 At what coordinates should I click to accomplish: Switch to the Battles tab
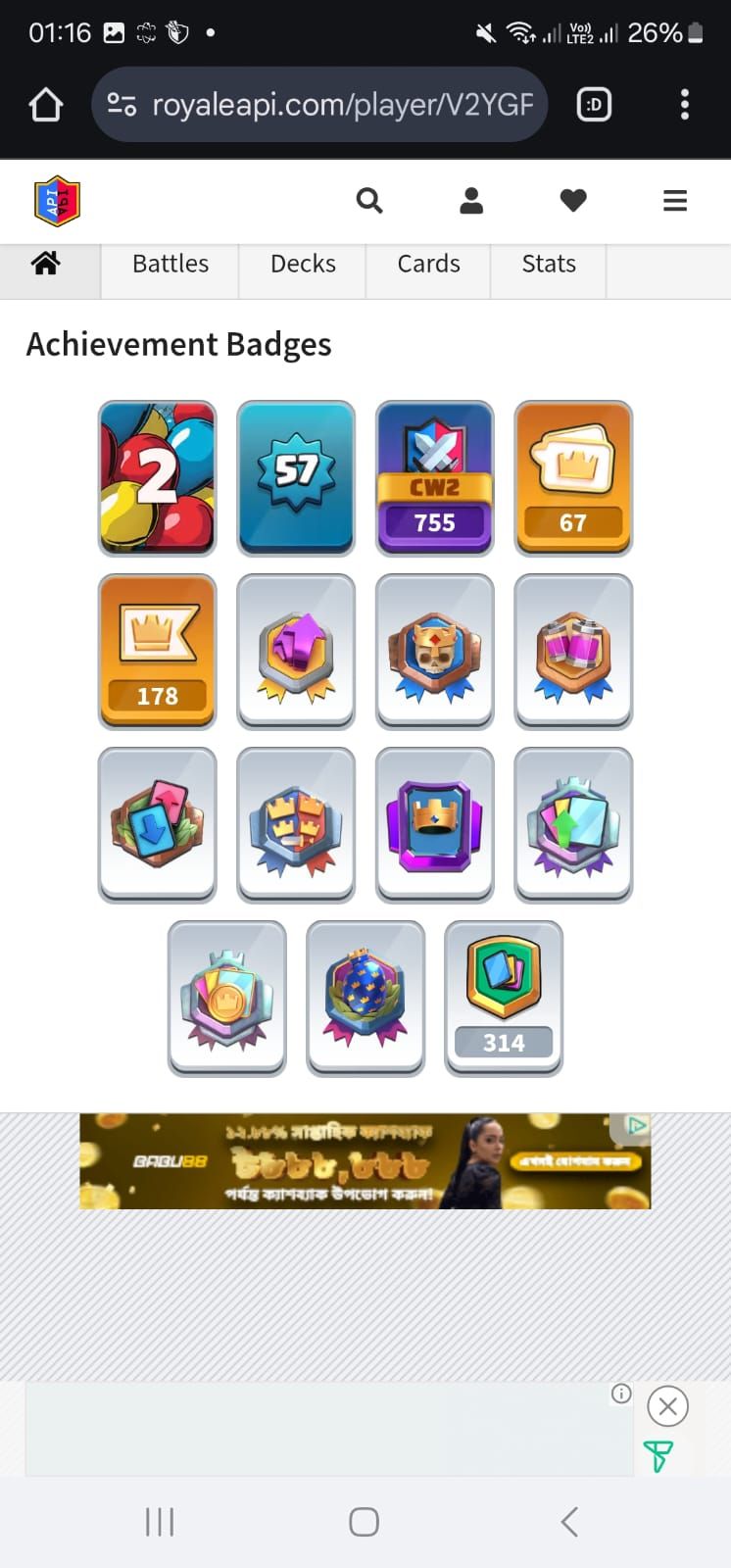pyautogui.click(x=171, y=265)
